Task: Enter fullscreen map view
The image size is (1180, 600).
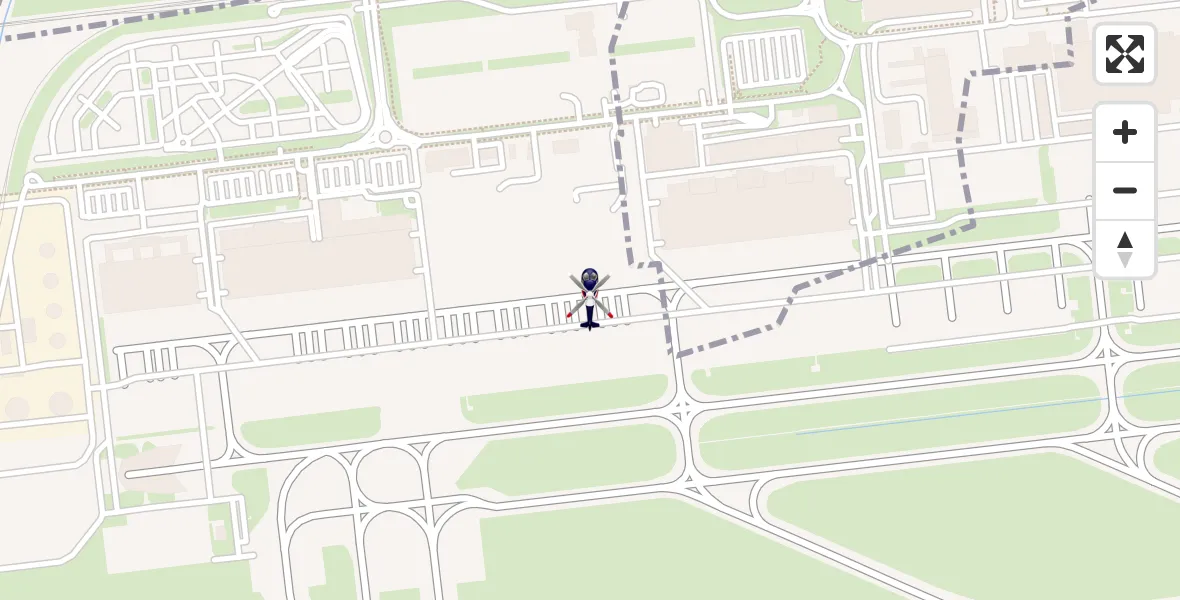Action: [1125, 54]
